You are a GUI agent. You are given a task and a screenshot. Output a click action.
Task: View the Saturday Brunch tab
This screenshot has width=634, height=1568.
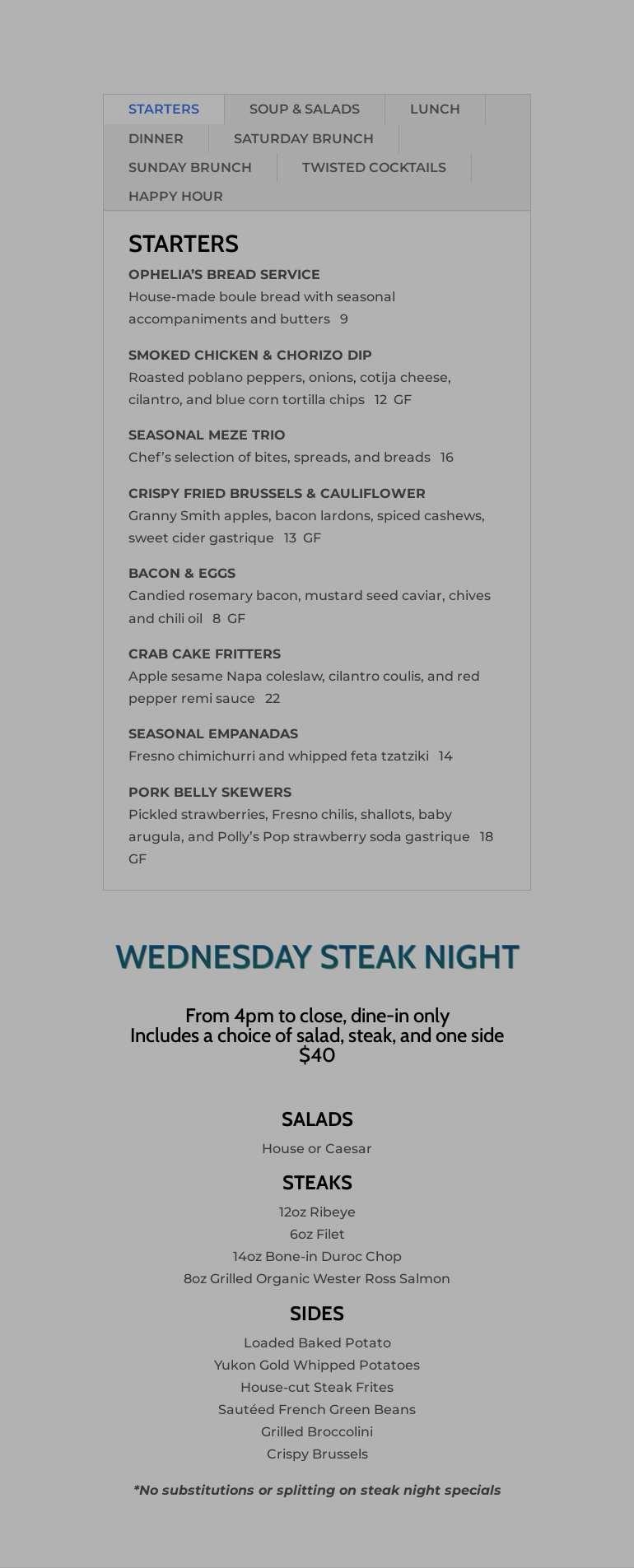point(304,139)
